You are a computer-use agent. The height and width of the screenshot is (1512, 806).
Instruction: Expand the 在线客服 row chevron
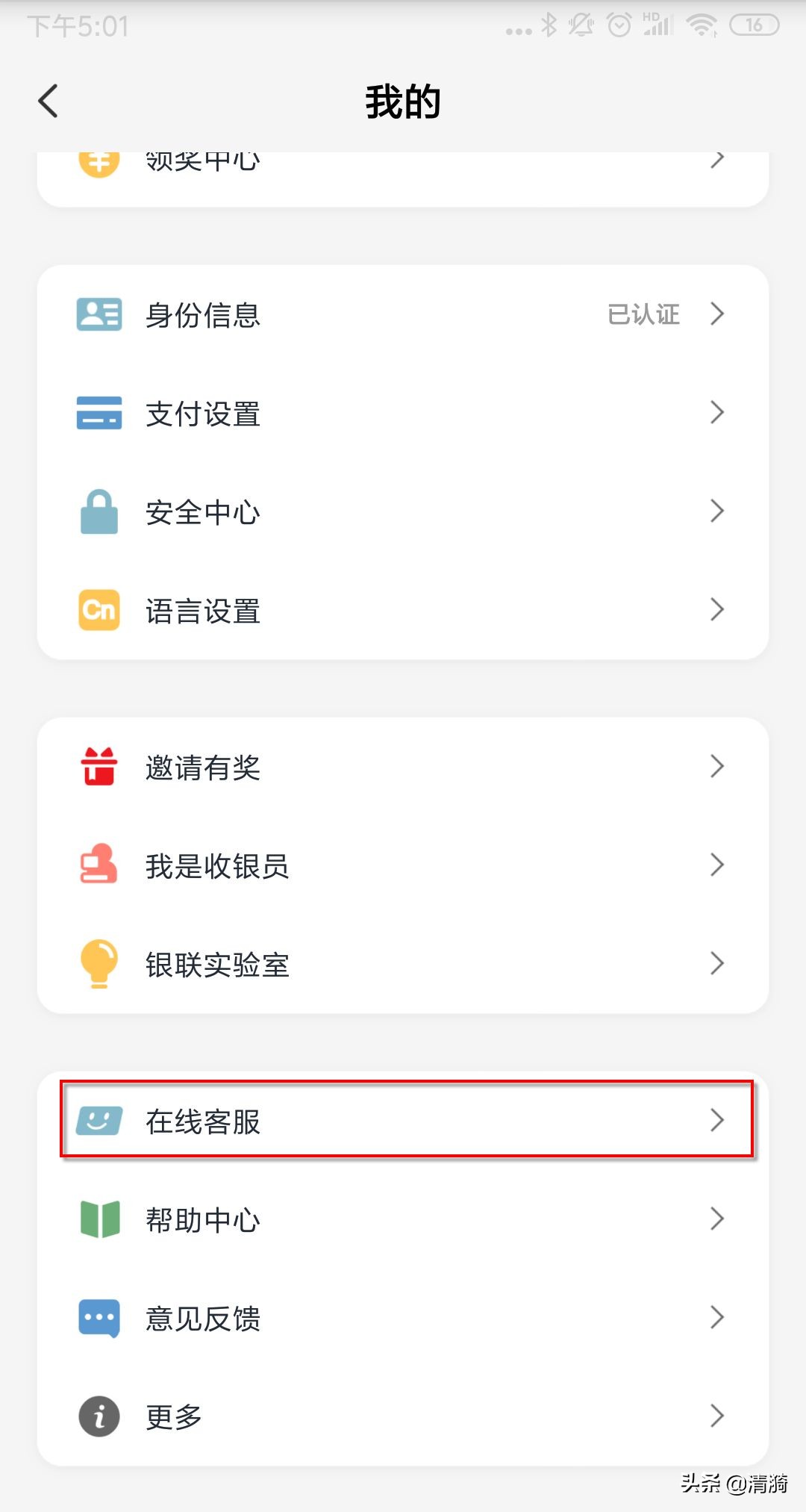pos(717,1119)
